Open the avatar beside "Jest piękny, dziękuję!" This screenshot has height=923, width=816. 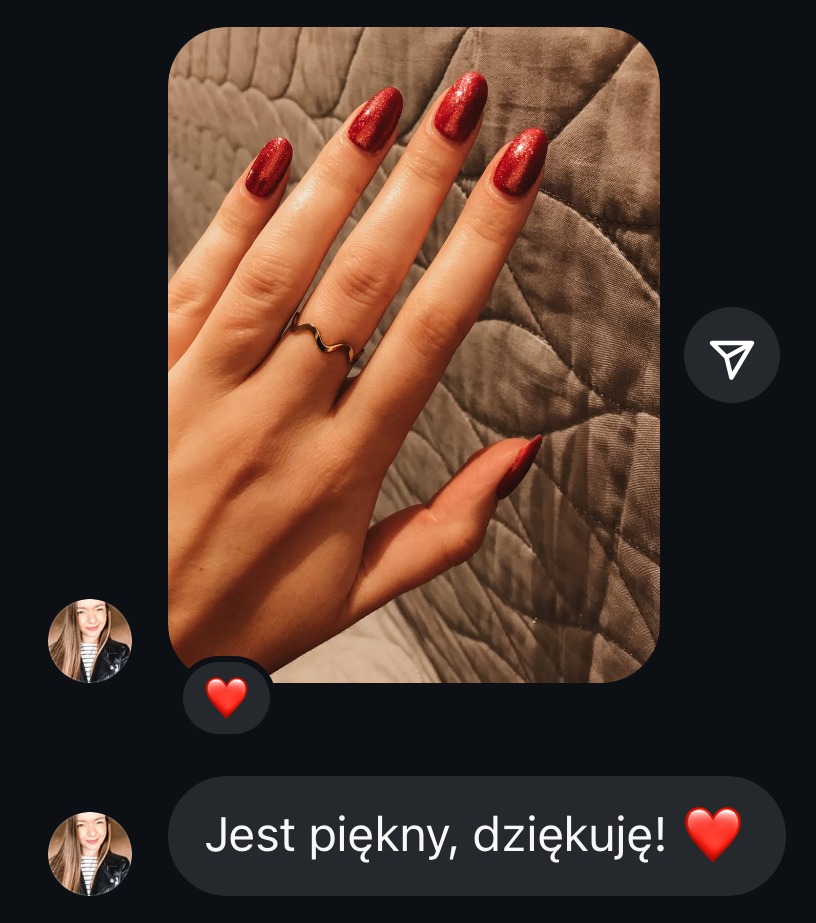point(90,853)
